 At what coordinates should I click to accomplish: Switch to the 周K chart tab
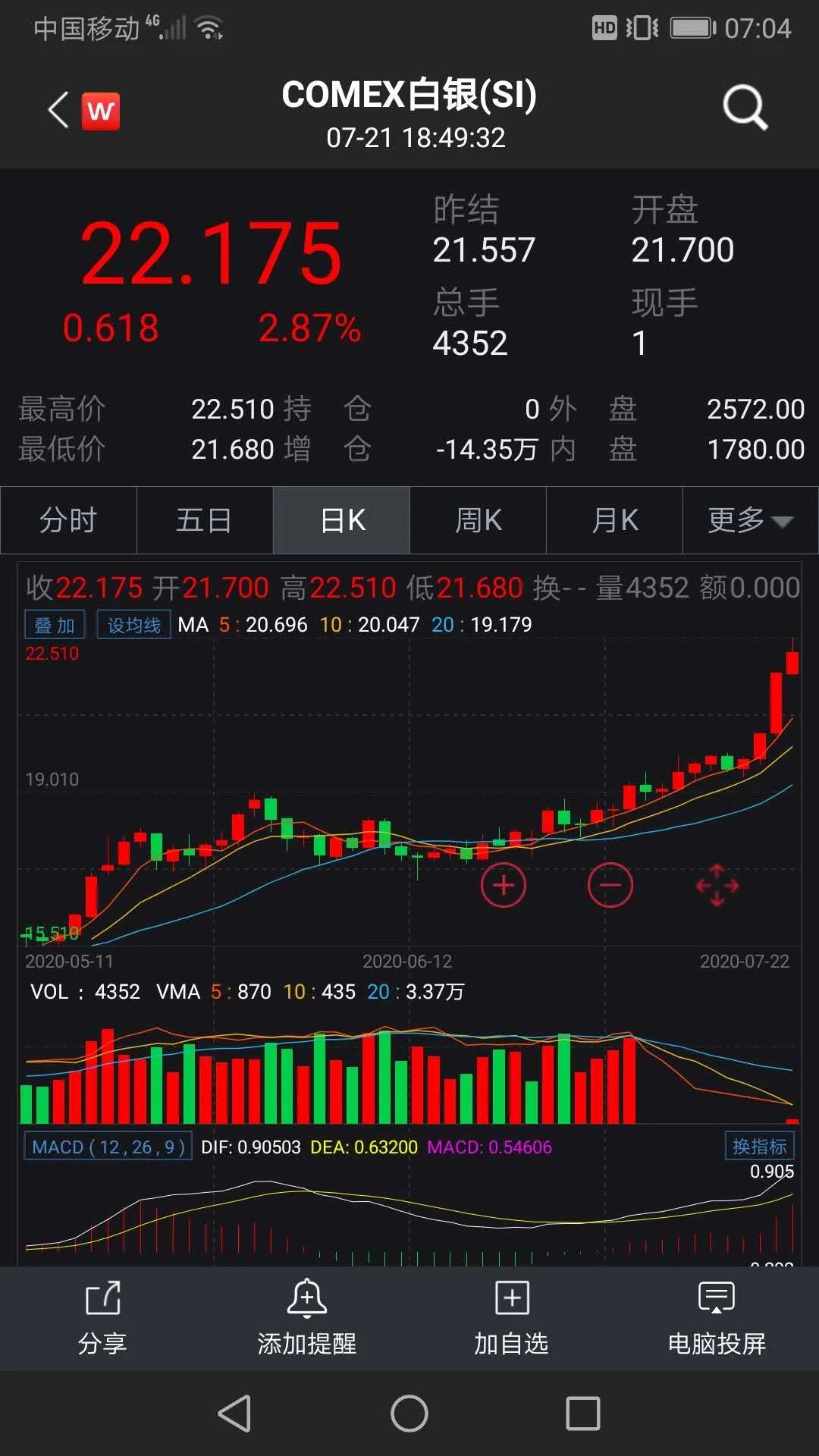pos(478,520)
